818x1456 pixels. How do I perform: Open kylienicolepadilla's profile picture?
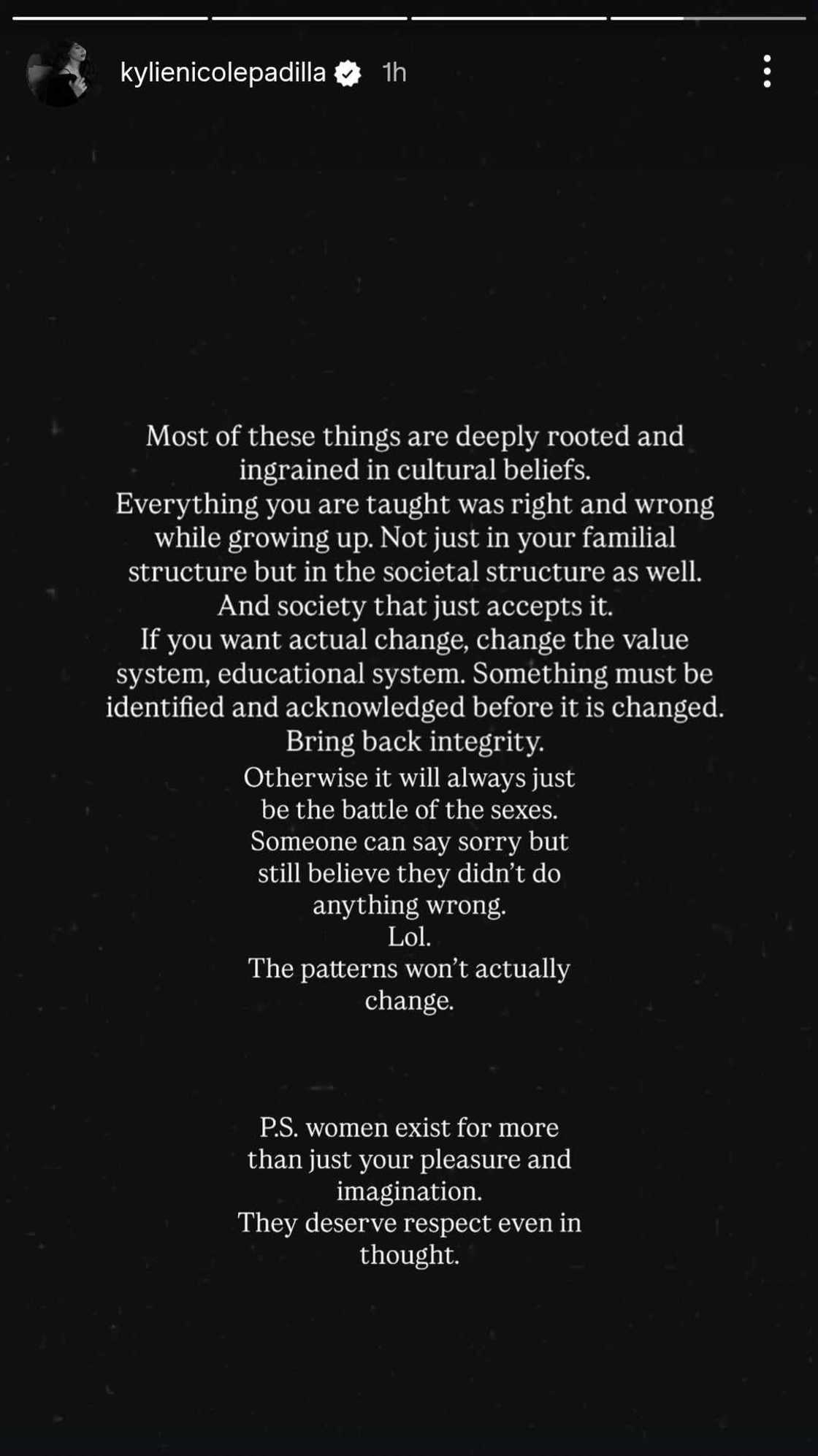60,73
